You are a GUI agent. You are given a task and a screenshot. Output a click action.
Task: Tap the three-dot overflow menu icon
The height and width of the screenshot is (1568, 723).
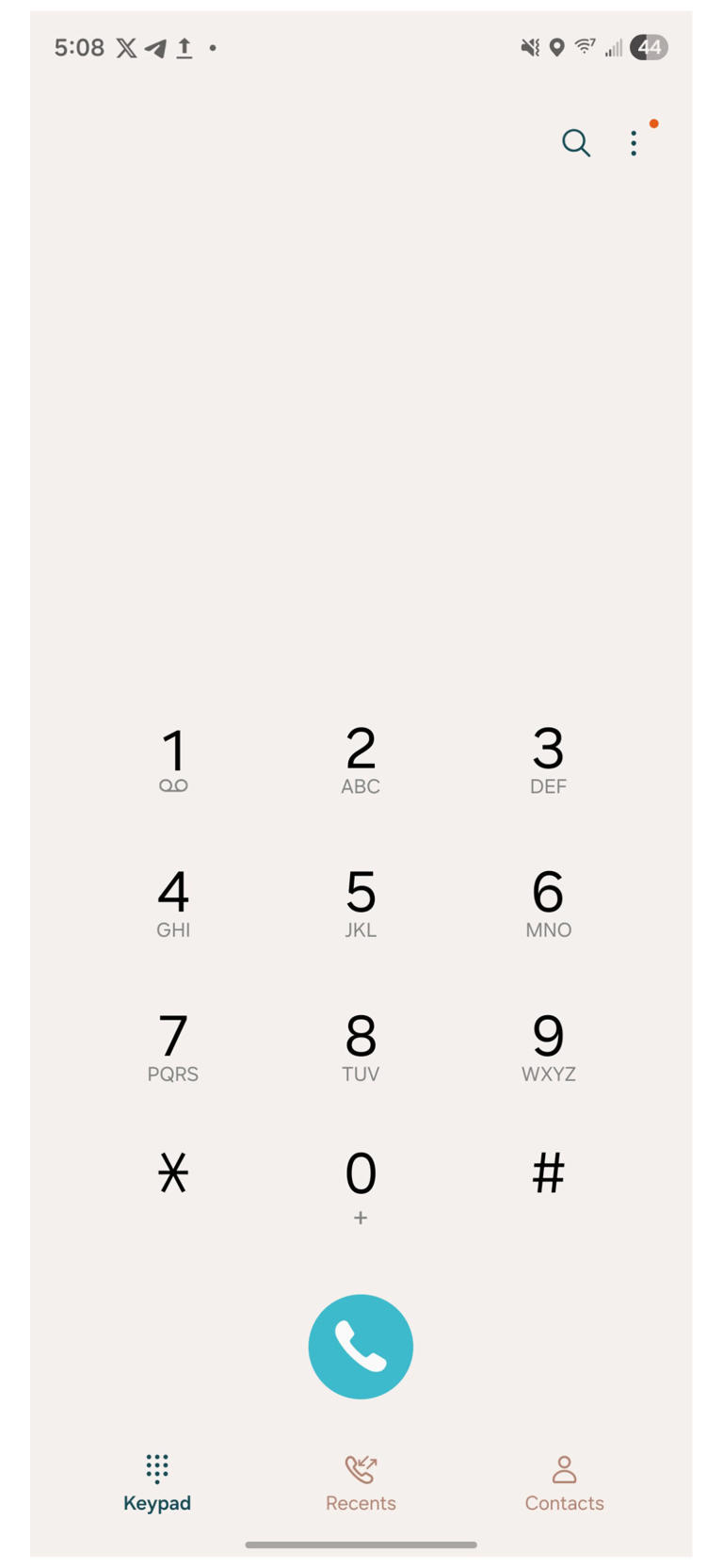pyautogui.click(x=633, y=143)
